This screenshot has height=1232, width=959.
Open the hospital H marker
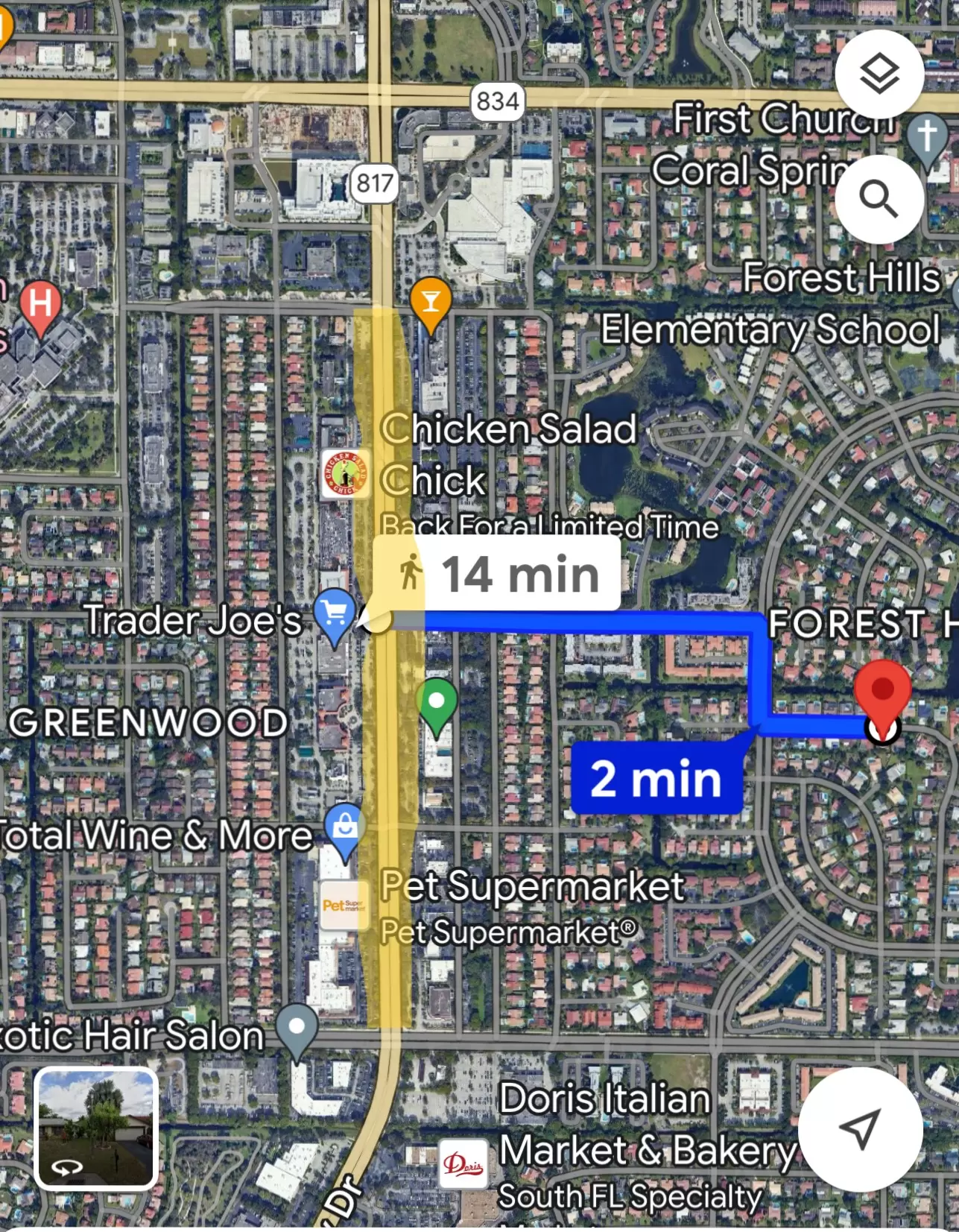tap(39, 306)
